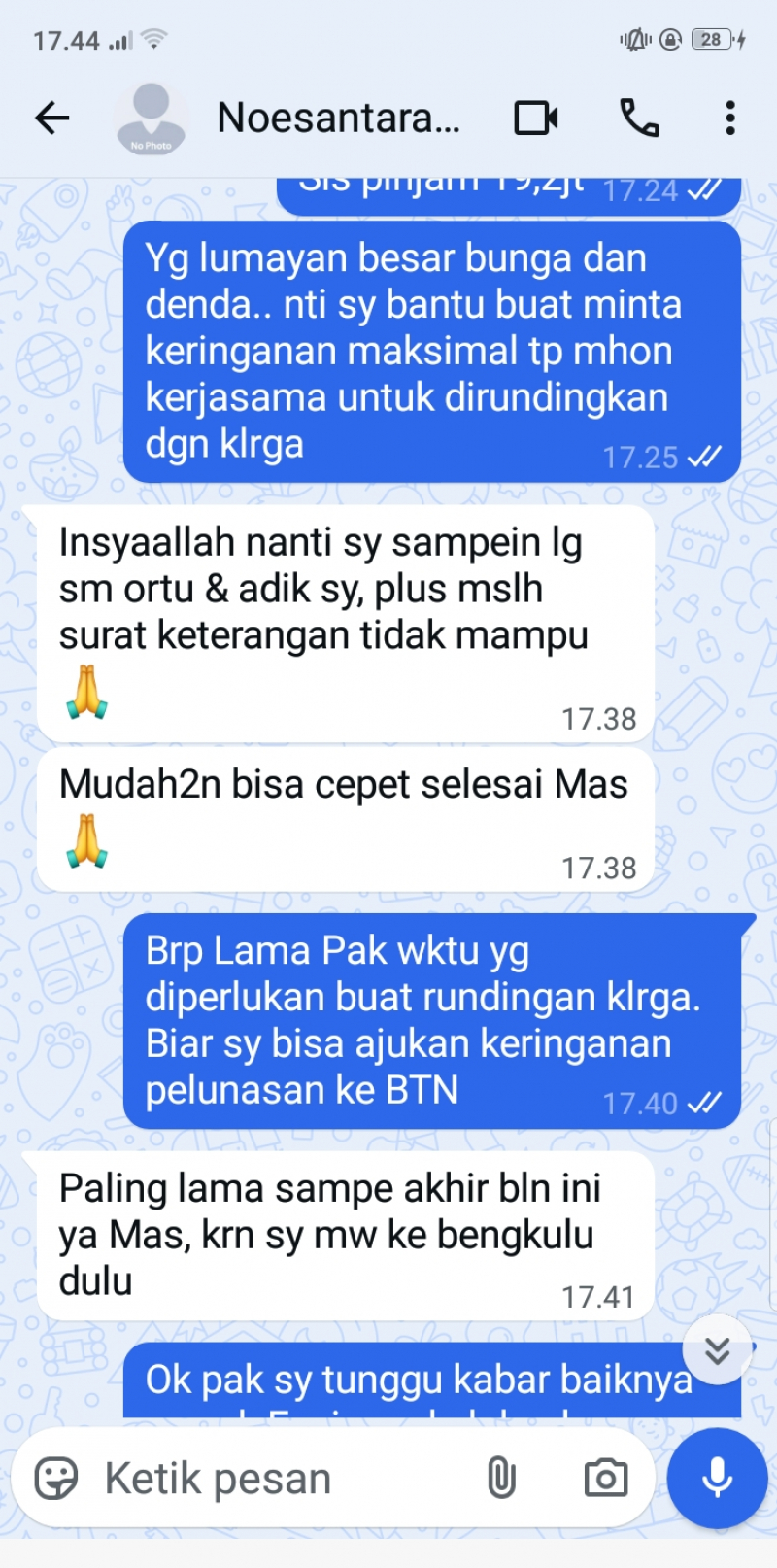777x1568 pixels.
Task: Attach a file with the paperclip
Action: click(501, 1479)
